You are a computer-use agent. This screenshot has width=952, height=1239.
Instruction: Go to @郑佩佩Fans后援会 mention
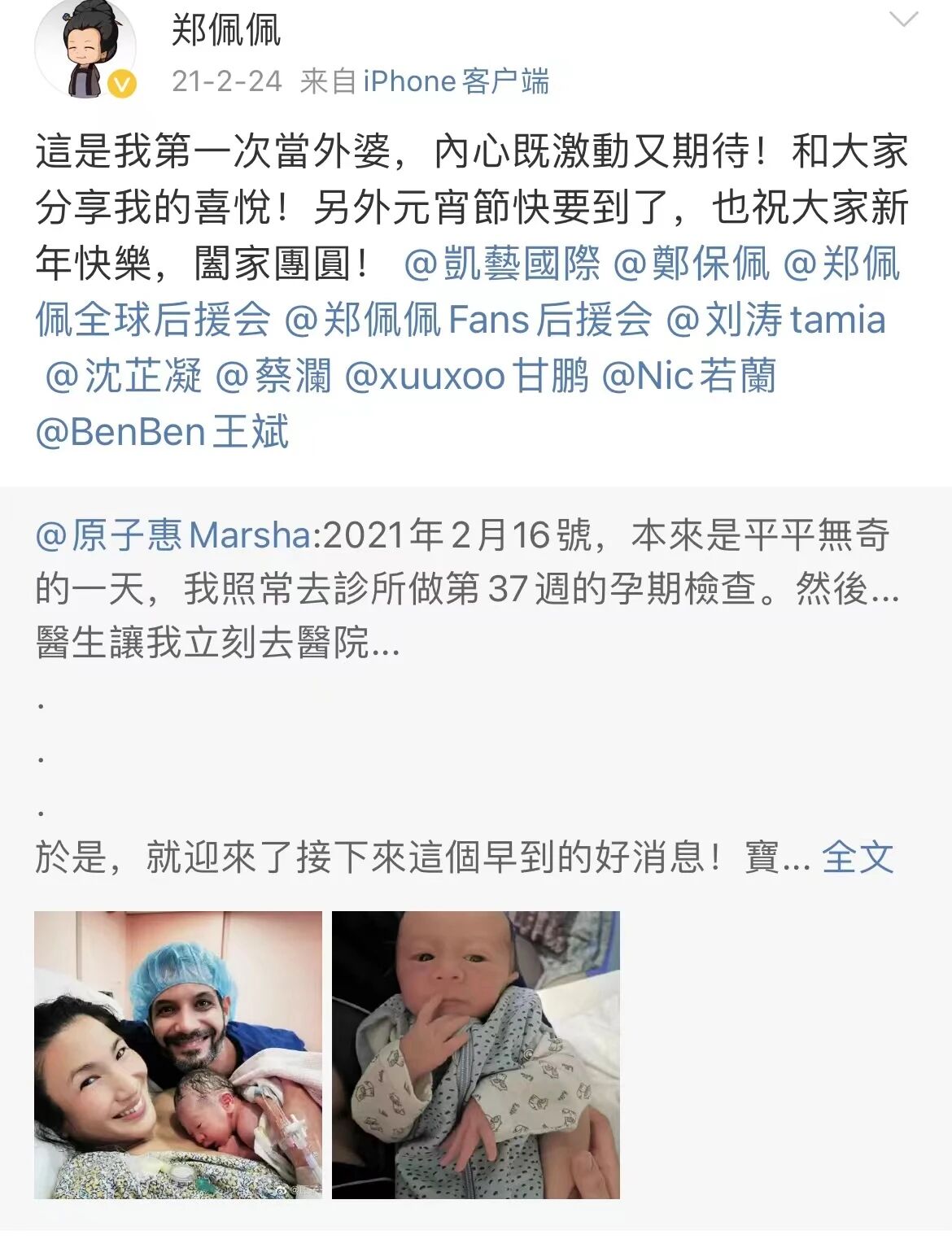[x=468, y=319]
